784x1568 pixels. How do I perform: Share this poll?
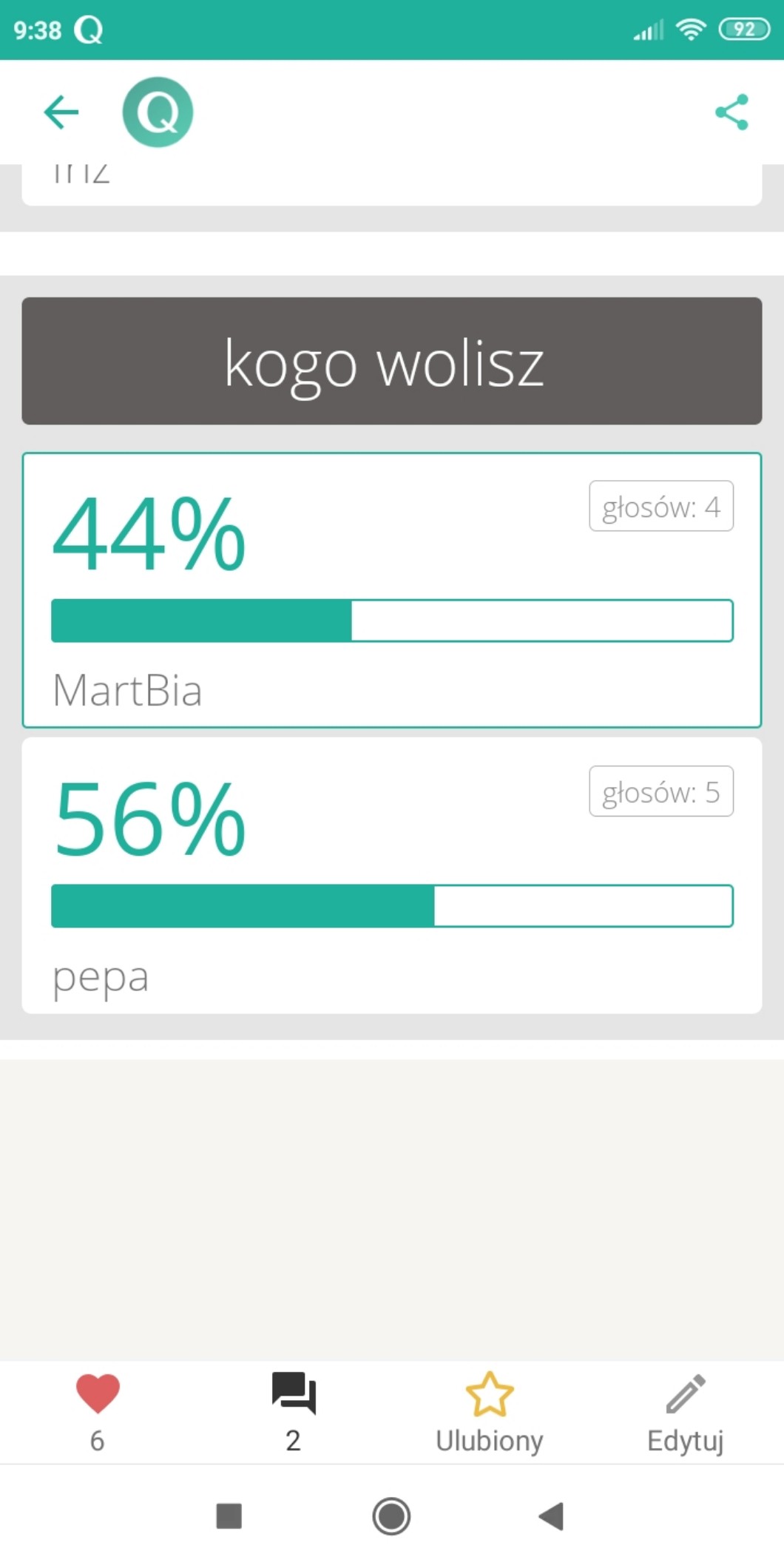pyautogui.click(x=731, y=112)
